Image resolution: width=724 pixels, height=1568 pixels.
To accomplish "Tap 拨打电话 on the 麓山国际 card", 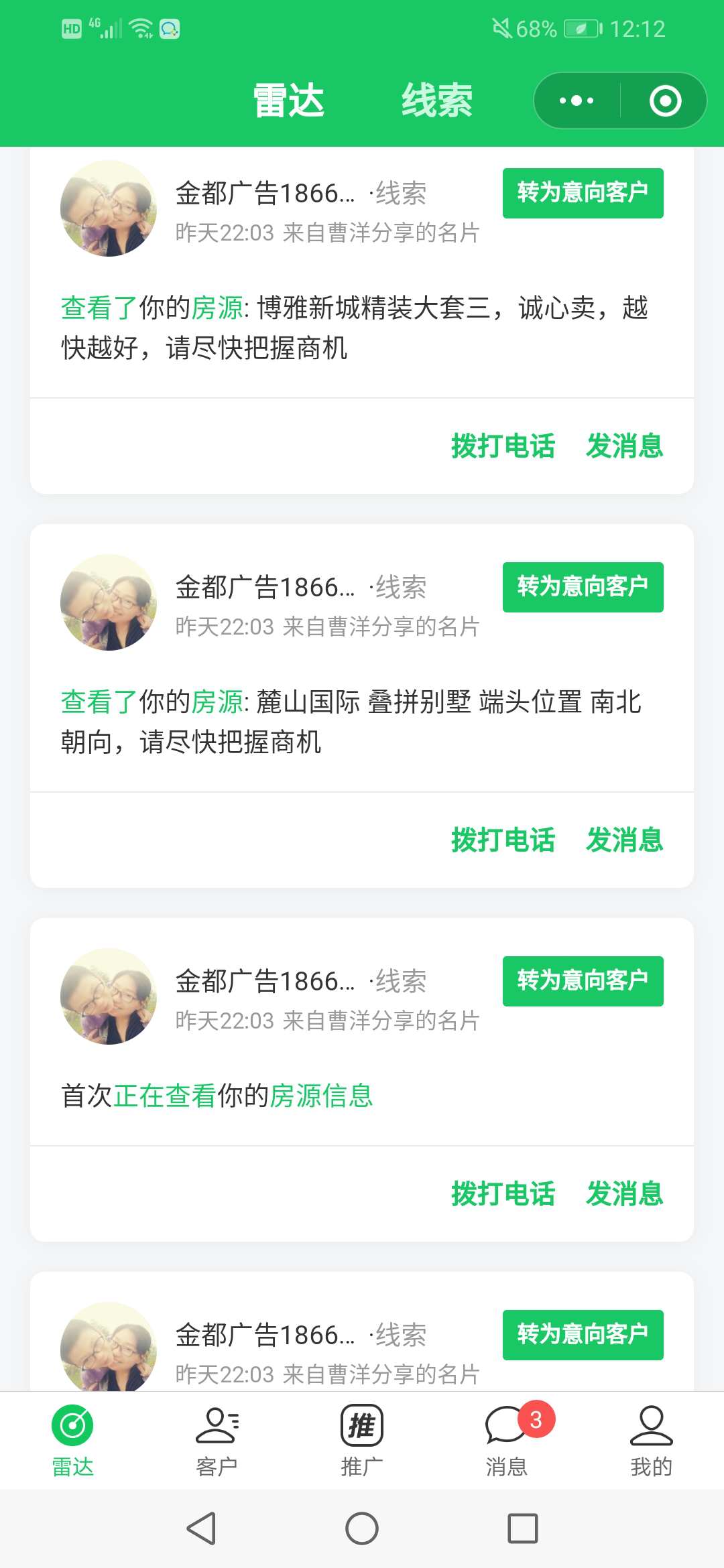I will point(503,840).
